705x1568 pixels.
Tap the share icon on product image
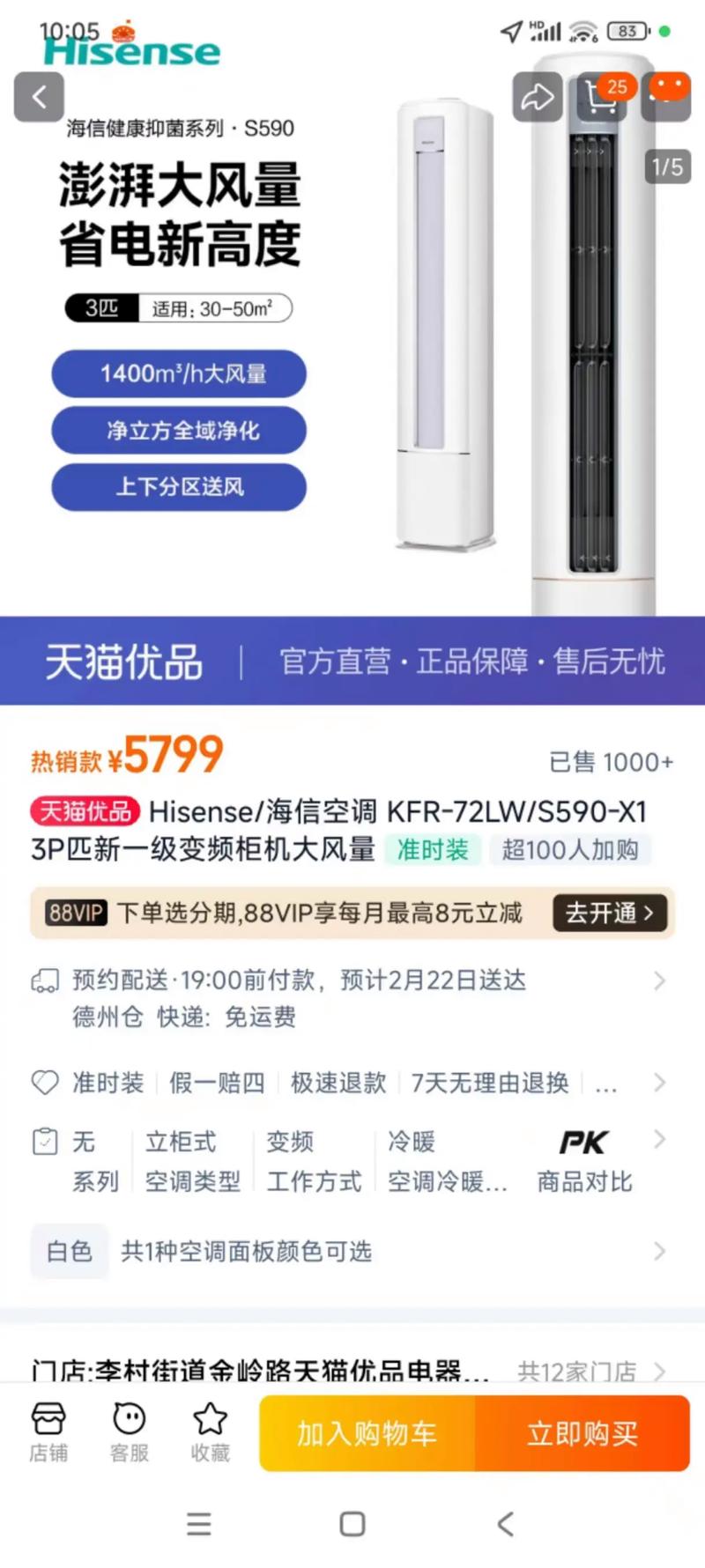point(538,99)
